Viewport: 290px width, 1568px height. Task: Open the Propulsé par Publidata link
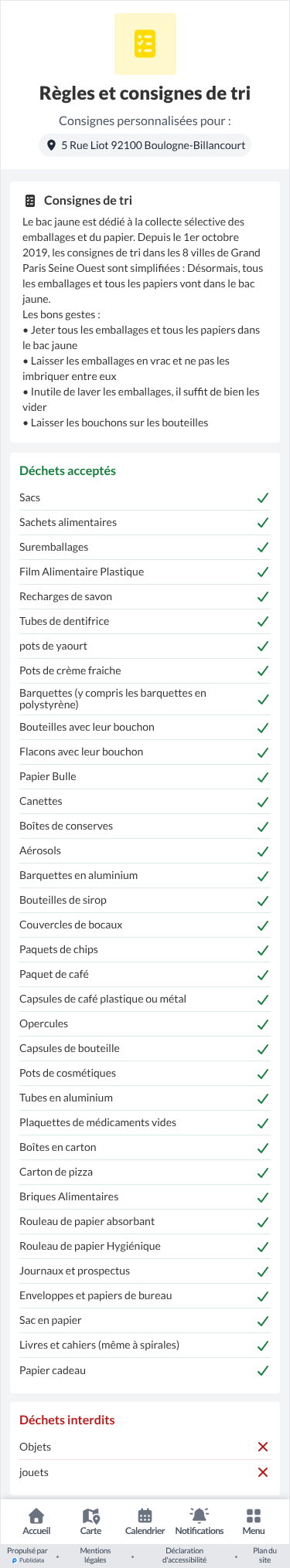pyautogui.click(x=27, y=1555)
